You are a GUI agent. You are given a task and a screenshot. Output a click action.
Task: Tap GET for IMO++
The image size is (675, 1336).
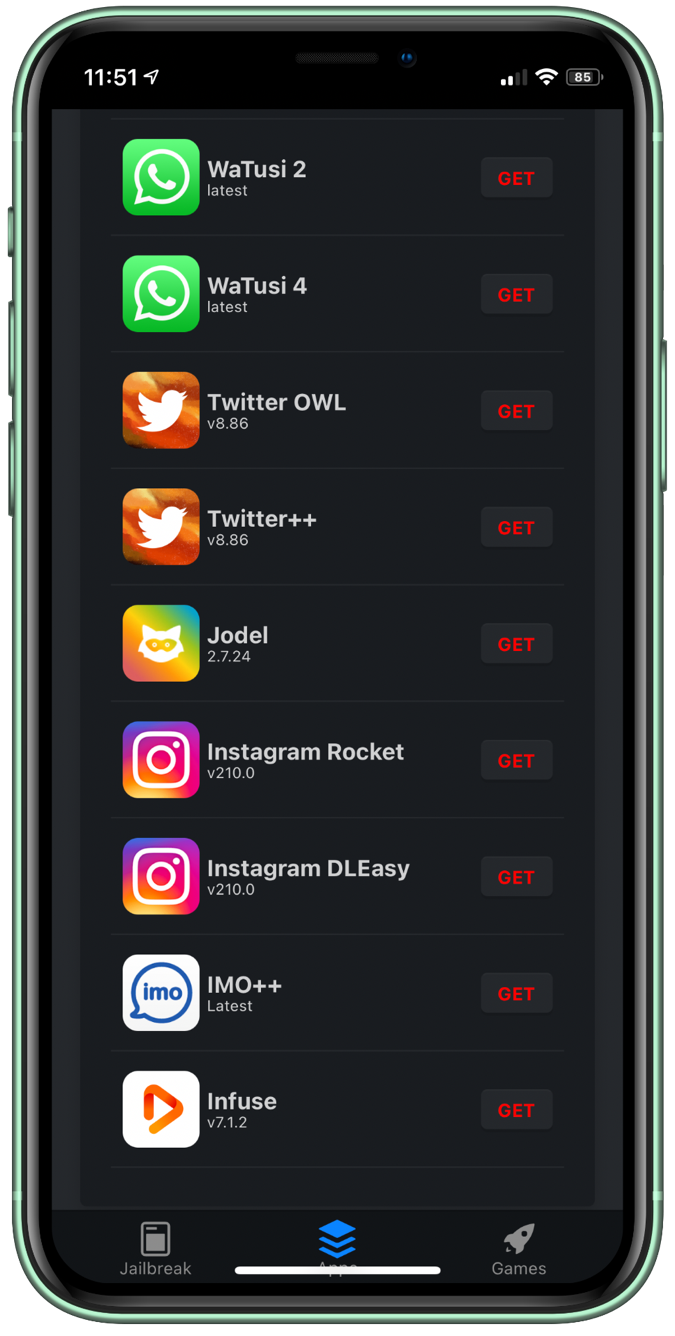tap(516, 994)
